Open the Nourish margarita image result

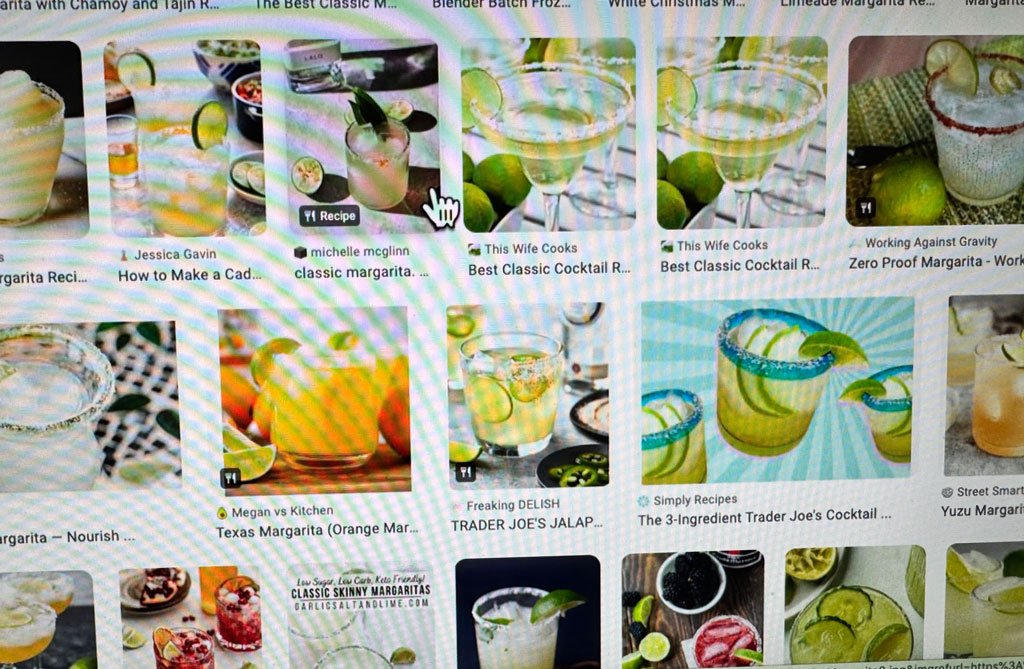(x=85, y=405)
